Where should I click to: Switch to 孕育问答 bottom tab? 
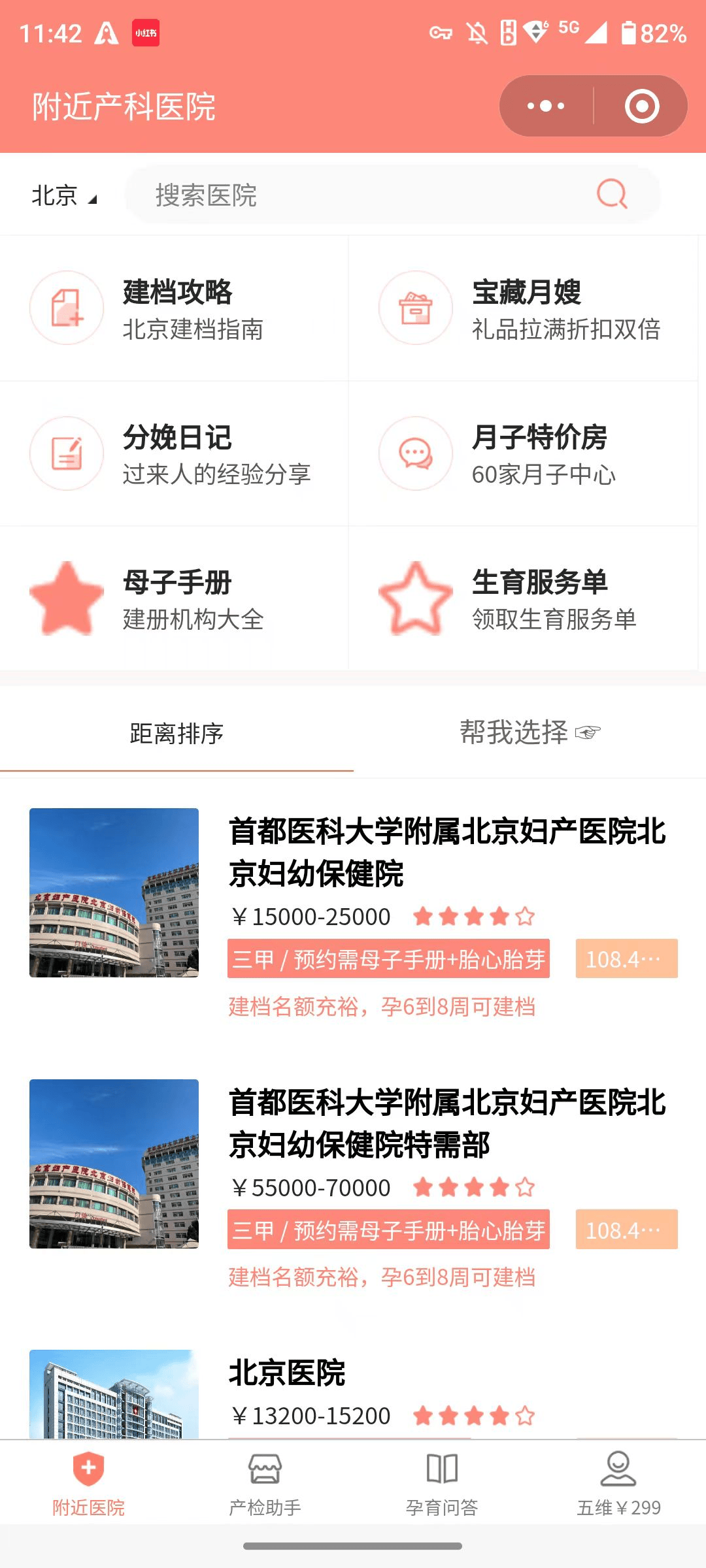pyautogui.click(x=442, y=1483)
